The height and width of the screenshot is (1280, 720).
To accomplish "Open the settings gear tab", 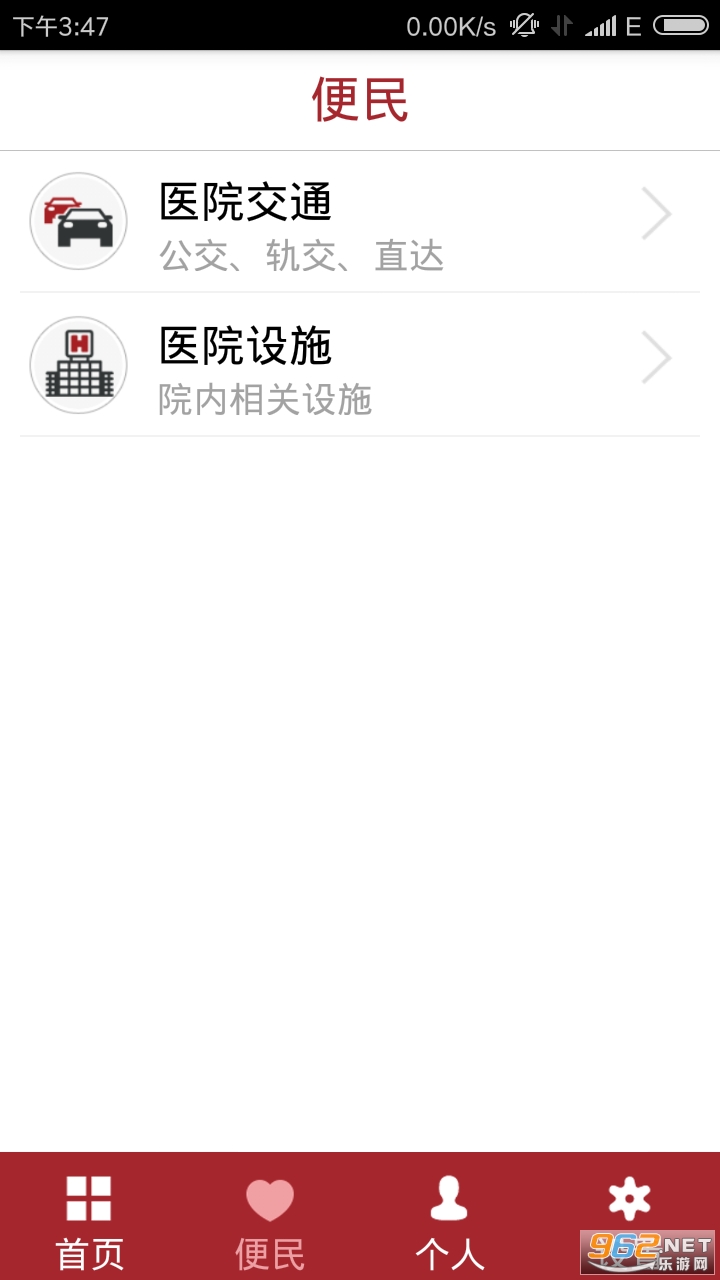I will pyautogui.click(x=630, y=1200).
